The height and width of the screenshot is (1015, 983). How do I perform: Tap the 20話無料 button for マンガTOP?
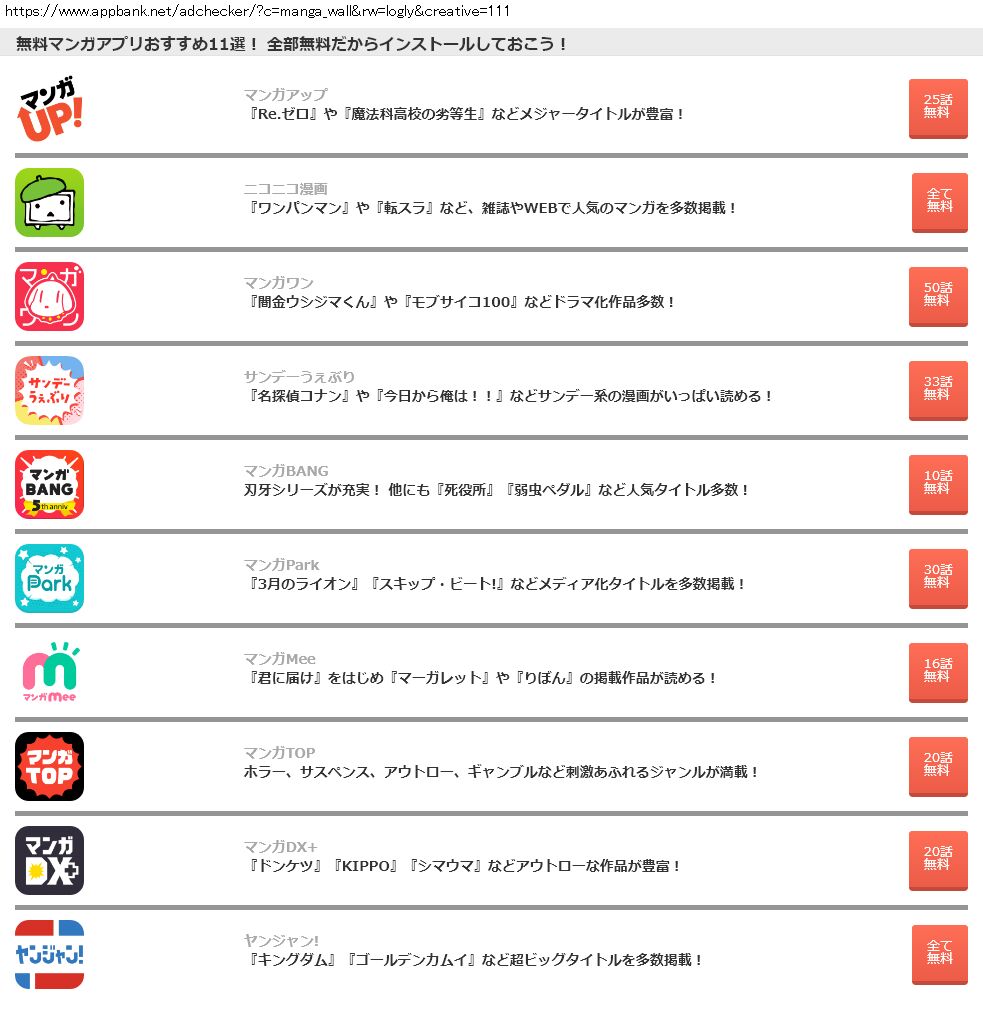point(937,765)
